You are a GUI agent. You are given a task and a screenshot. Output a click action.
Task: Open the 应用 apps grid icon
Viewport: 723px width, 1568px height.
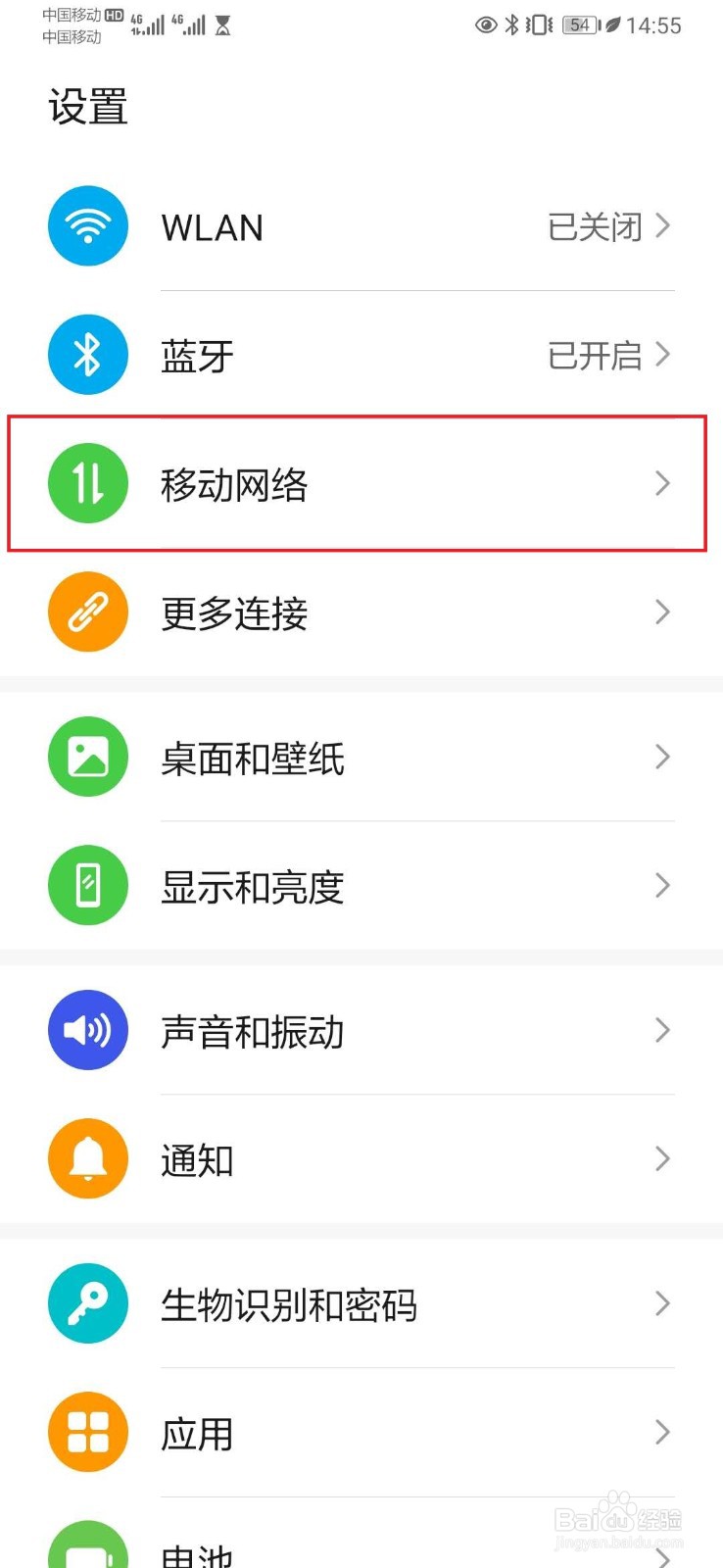[x=87, y=1432]
